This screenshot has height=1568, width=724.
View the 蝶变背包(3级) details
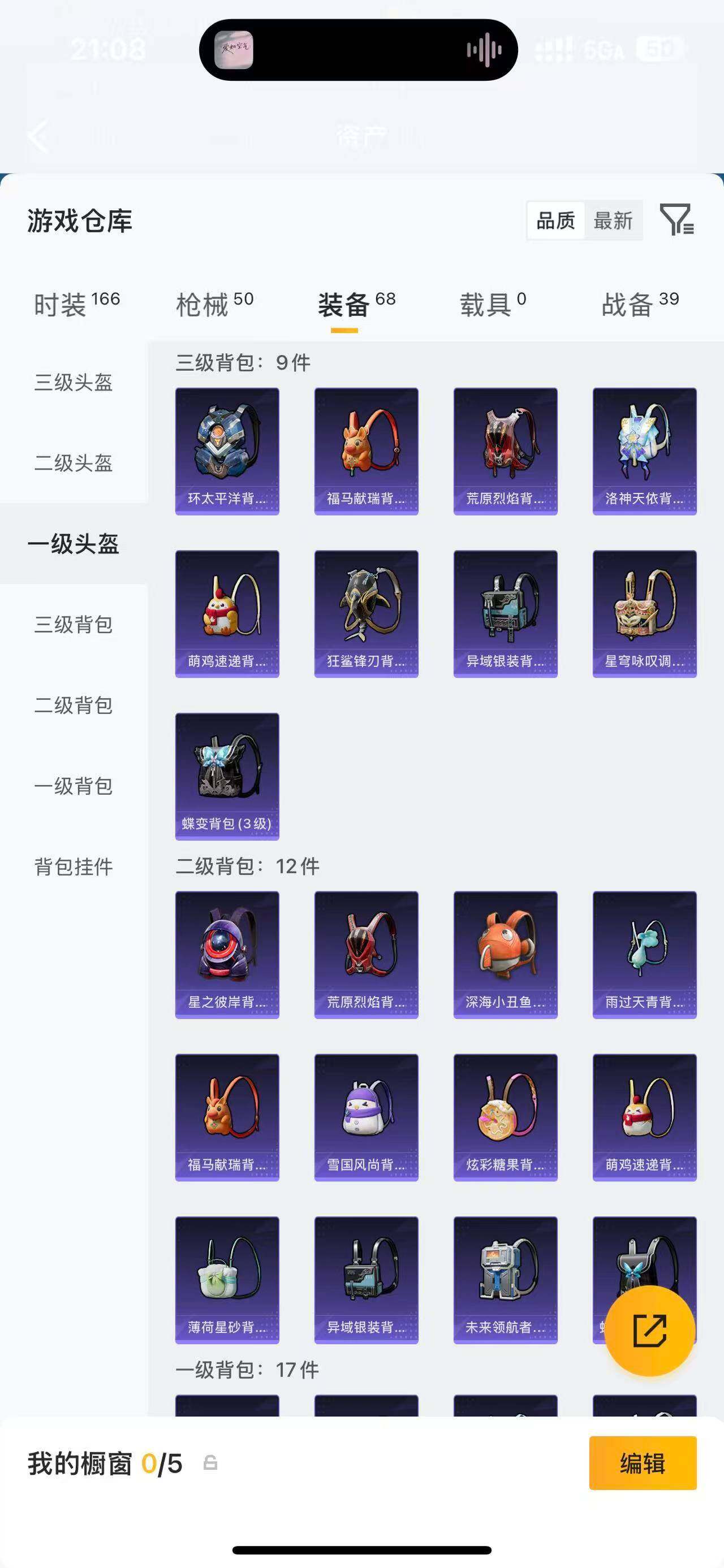(227, 774)
